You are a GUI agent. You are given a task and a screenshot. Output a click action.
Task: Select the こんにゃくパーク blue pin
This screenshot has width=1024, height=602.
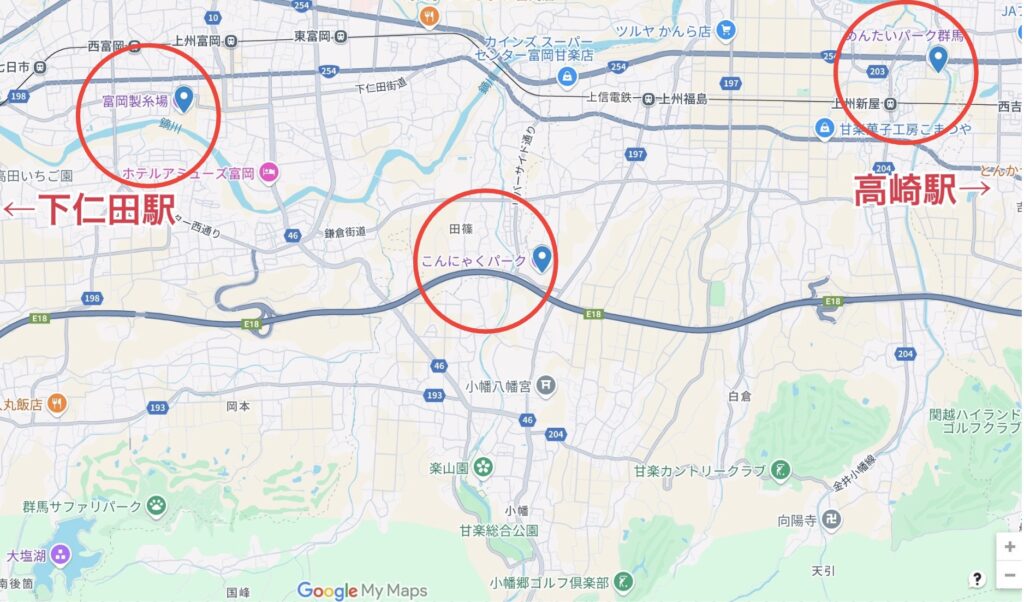coord(542,259)
